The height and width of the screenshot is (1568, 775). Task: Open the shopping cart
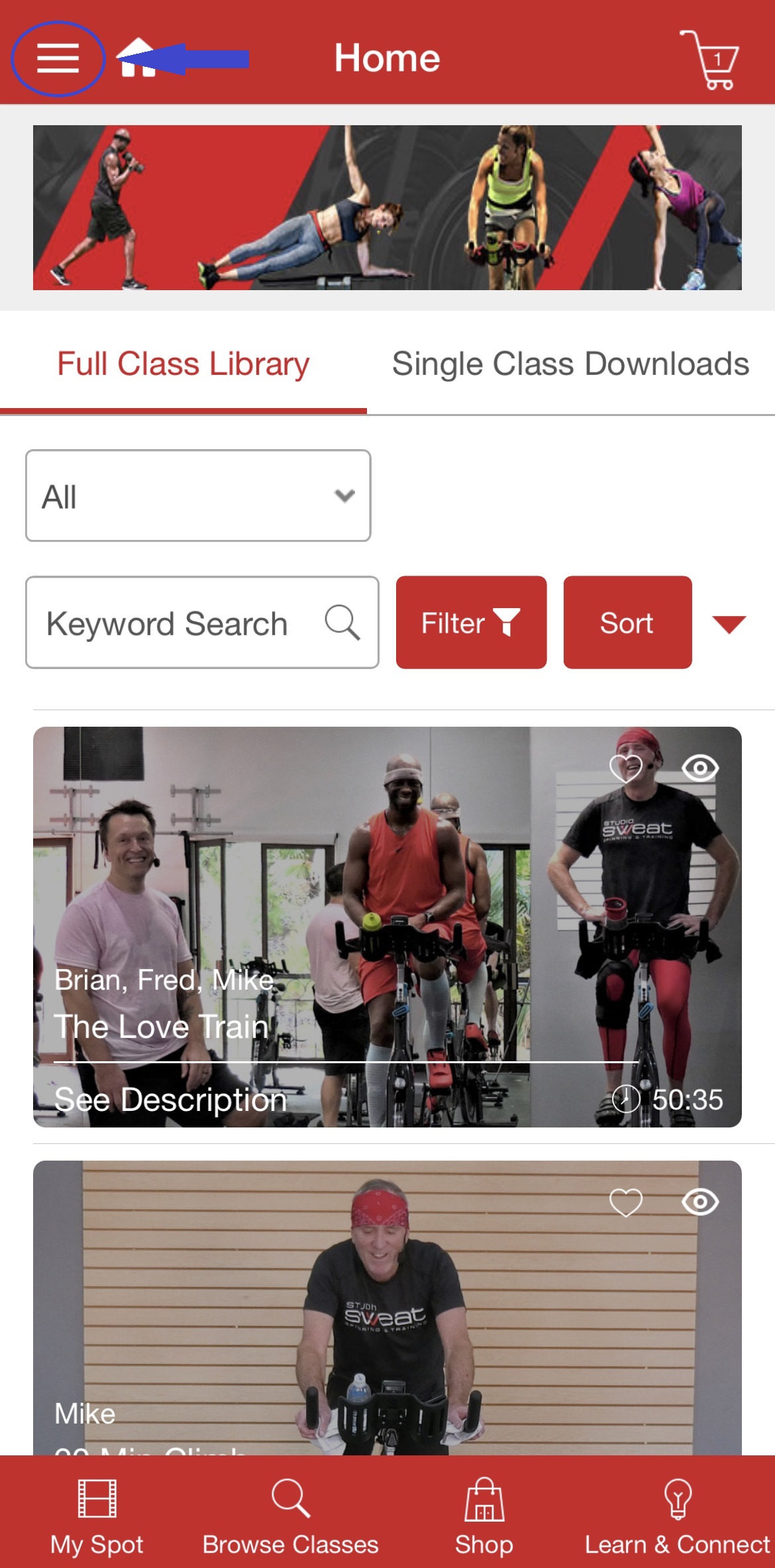[x=709, y=59]
